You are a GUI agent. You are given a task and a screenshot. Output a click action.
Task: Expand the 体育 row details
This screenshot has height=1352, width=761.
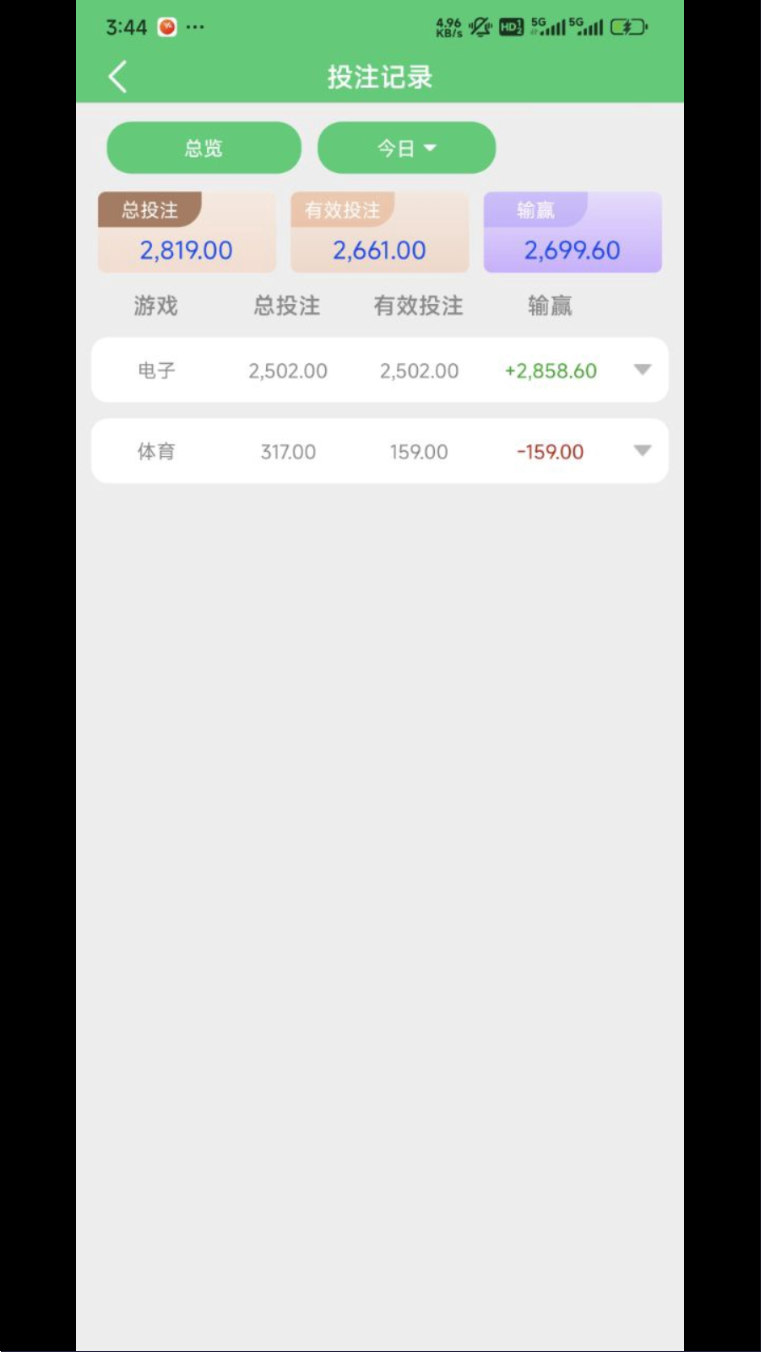coord(642,451)
